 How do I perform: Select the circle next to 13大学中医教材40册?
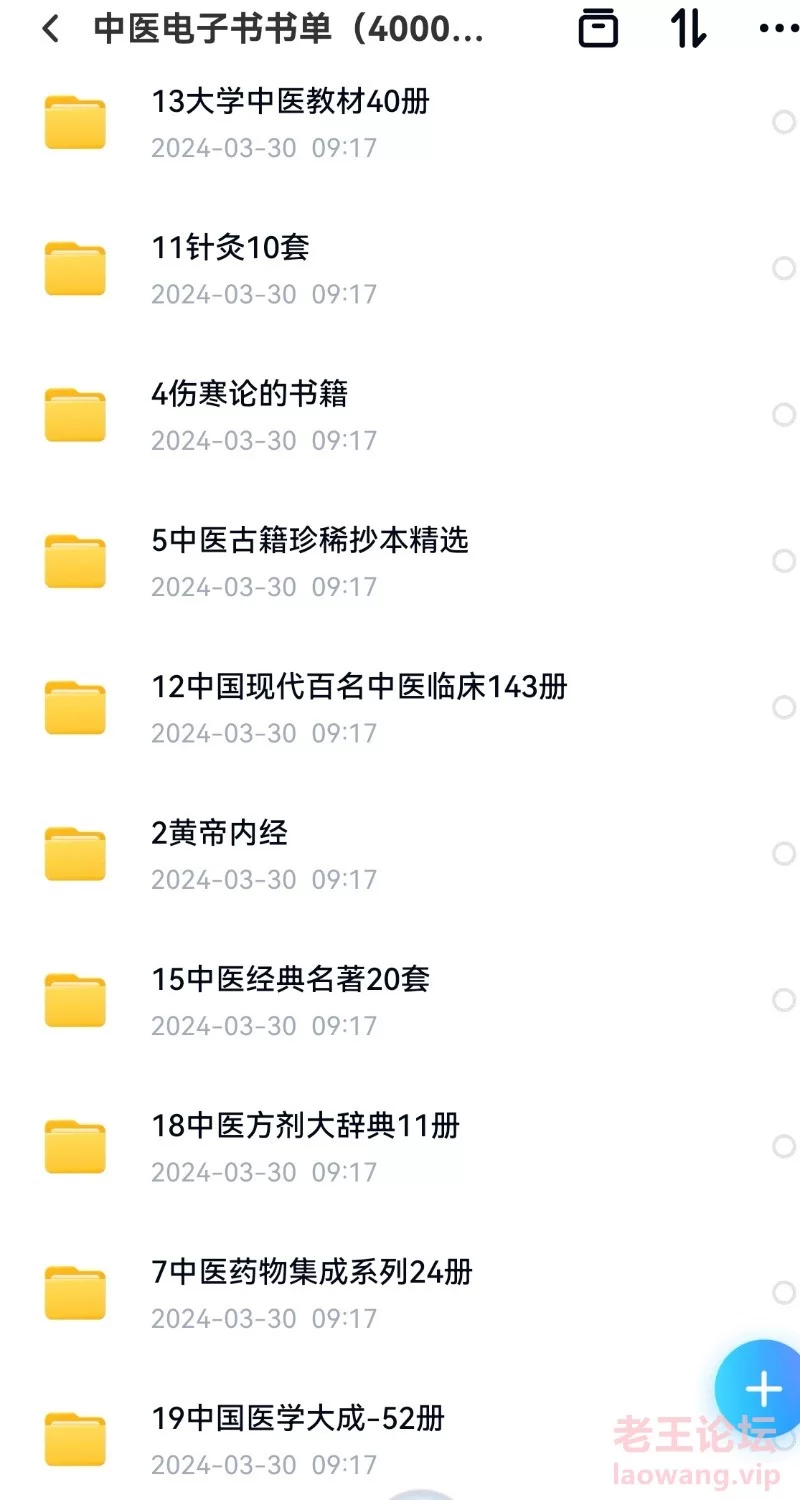[784, 123]
